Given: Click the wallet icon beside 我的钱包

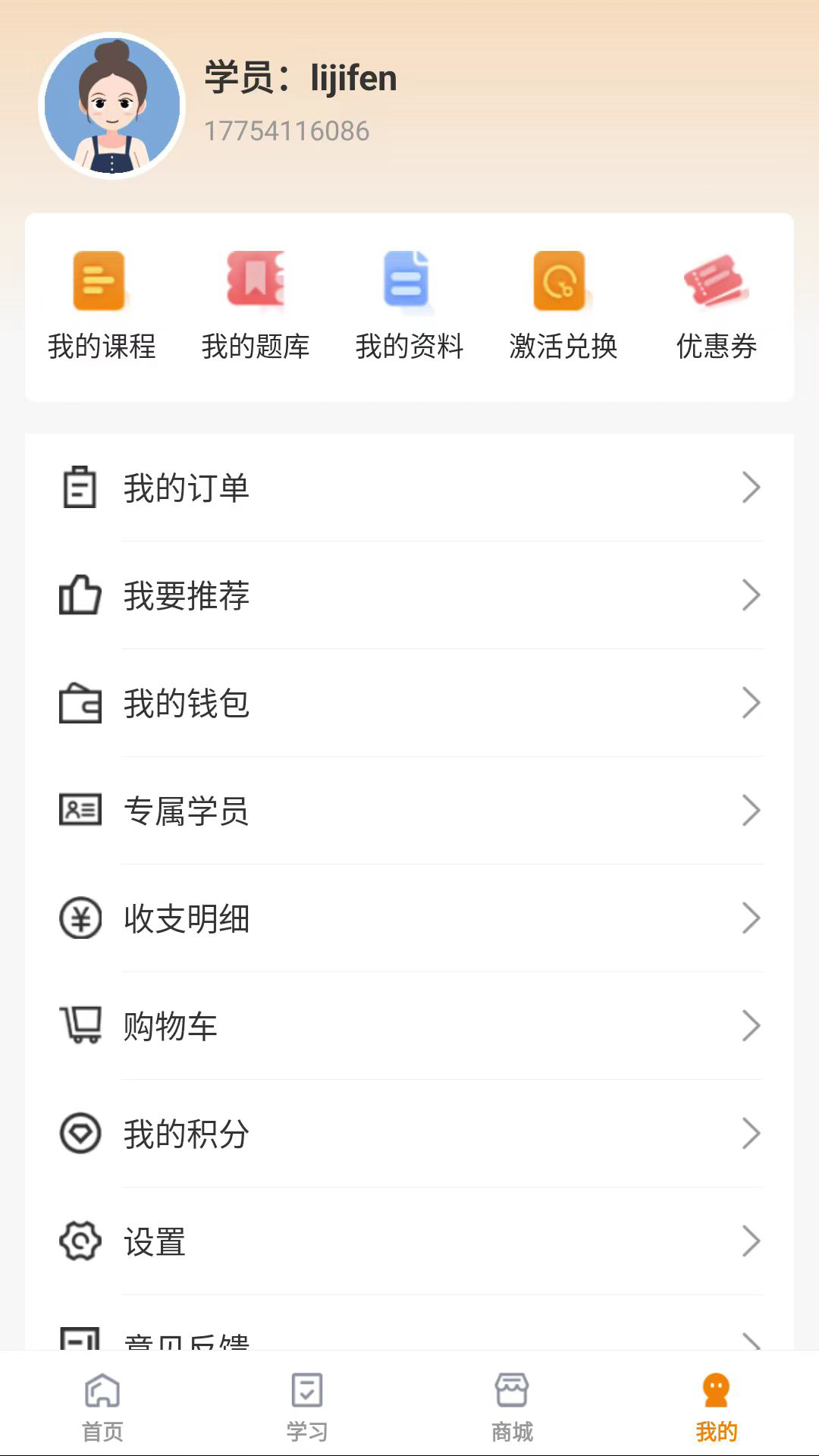Looking at the screenshot, I should click(80, 703).
